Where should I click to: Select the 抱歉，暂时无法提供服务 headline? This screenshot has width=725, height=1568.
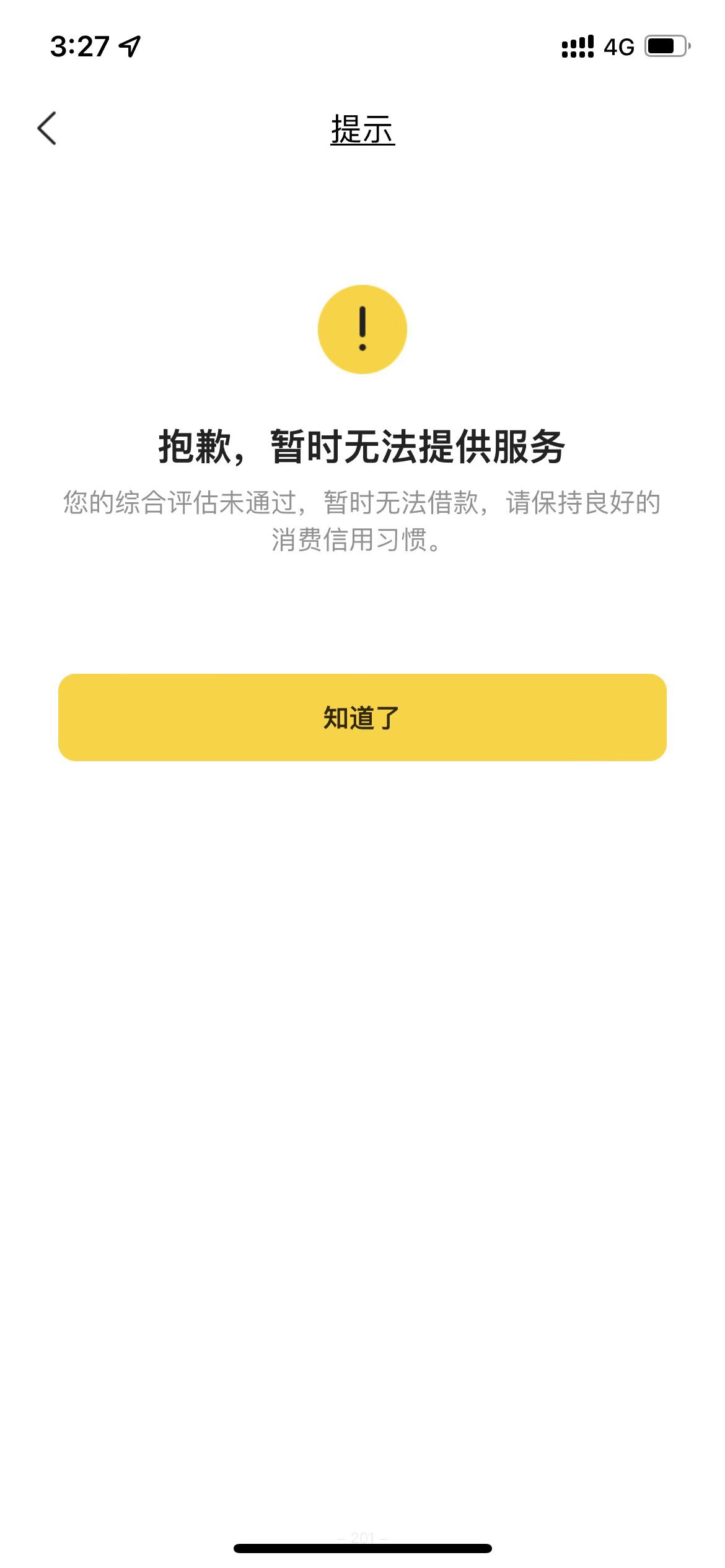click(362, 448)
